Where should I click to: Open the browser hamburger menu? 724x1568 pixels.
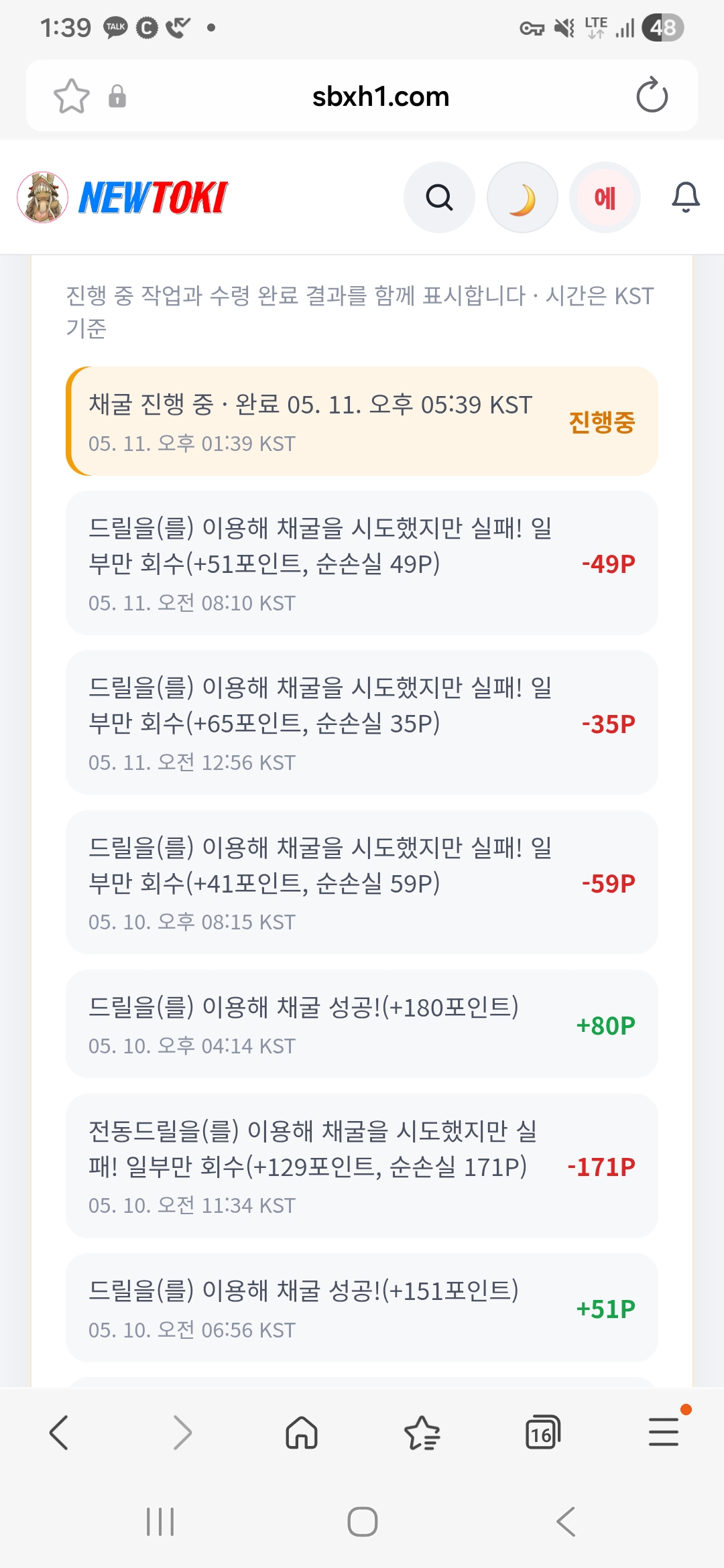[664, 1433]
